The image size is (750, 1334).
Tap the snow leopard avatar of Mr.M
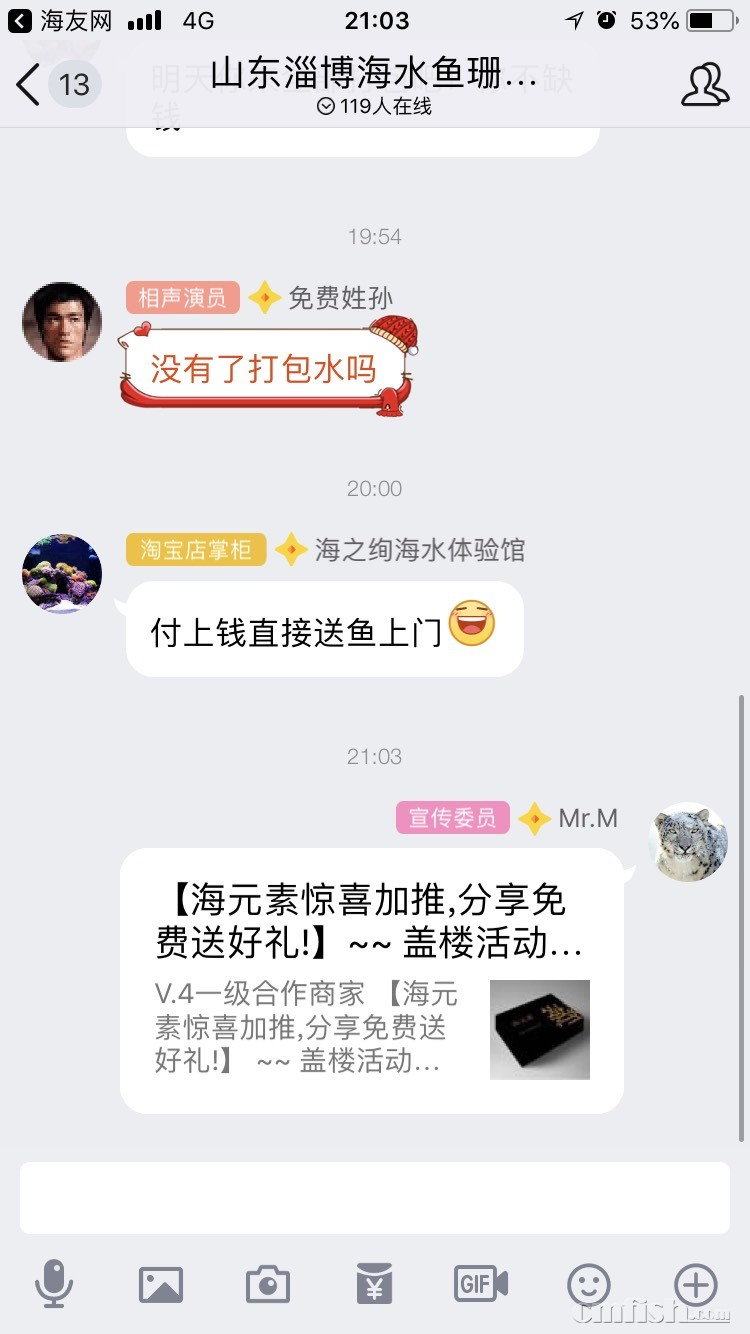point(688,842)
